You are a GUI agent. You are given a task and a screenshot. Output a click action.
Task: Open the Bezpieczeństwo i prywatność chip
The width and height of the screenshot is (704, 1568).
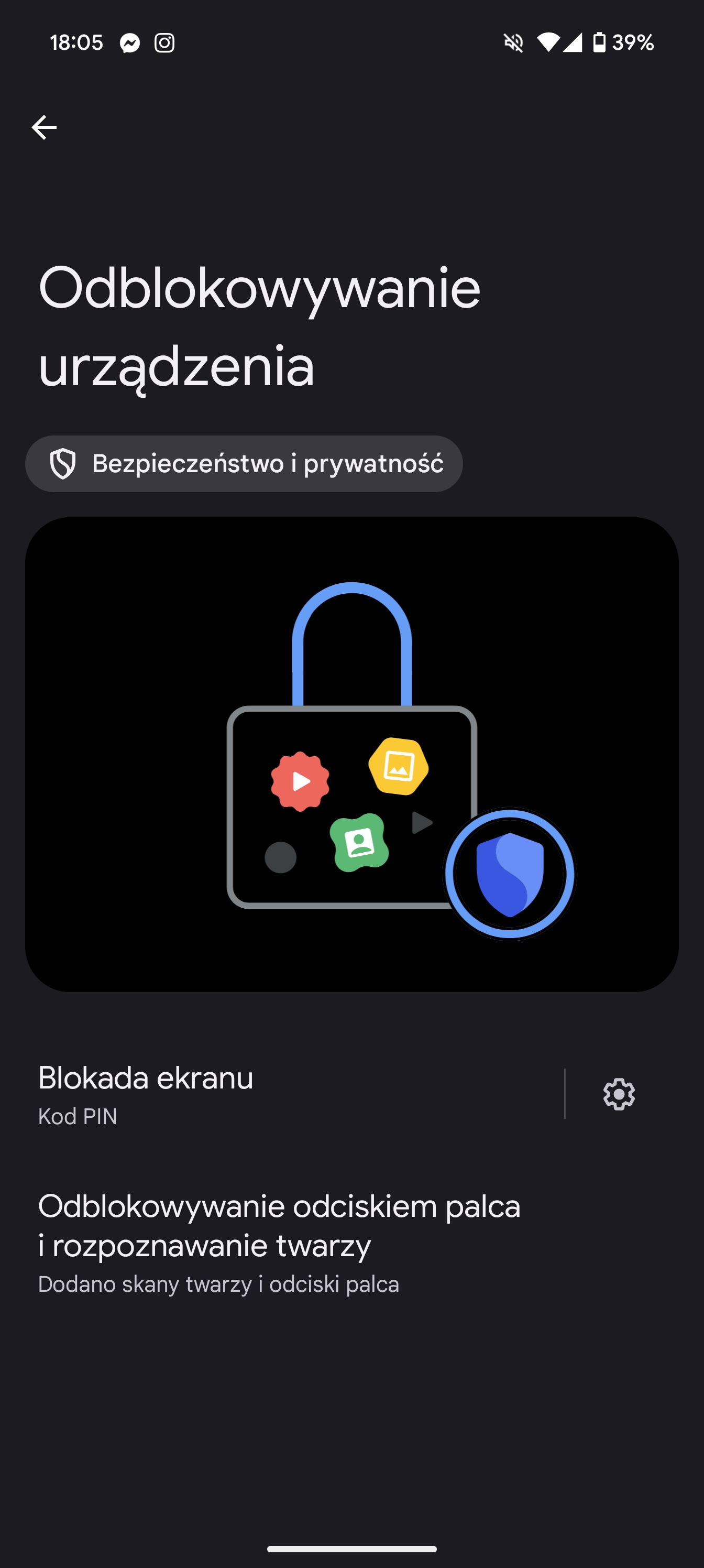[244, 464]
